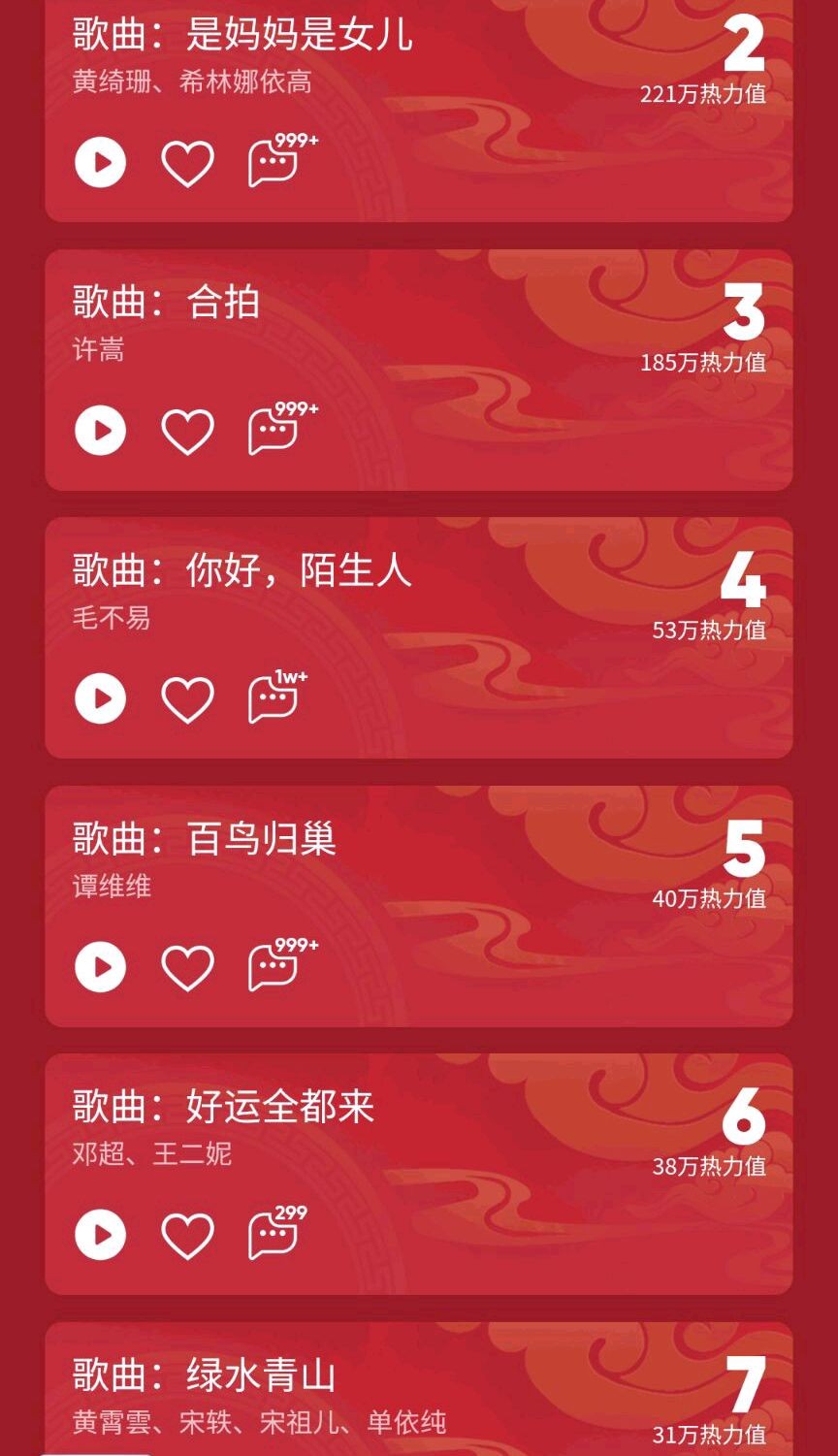Open comments for 是妈妈是女儿

pos(274,163)
